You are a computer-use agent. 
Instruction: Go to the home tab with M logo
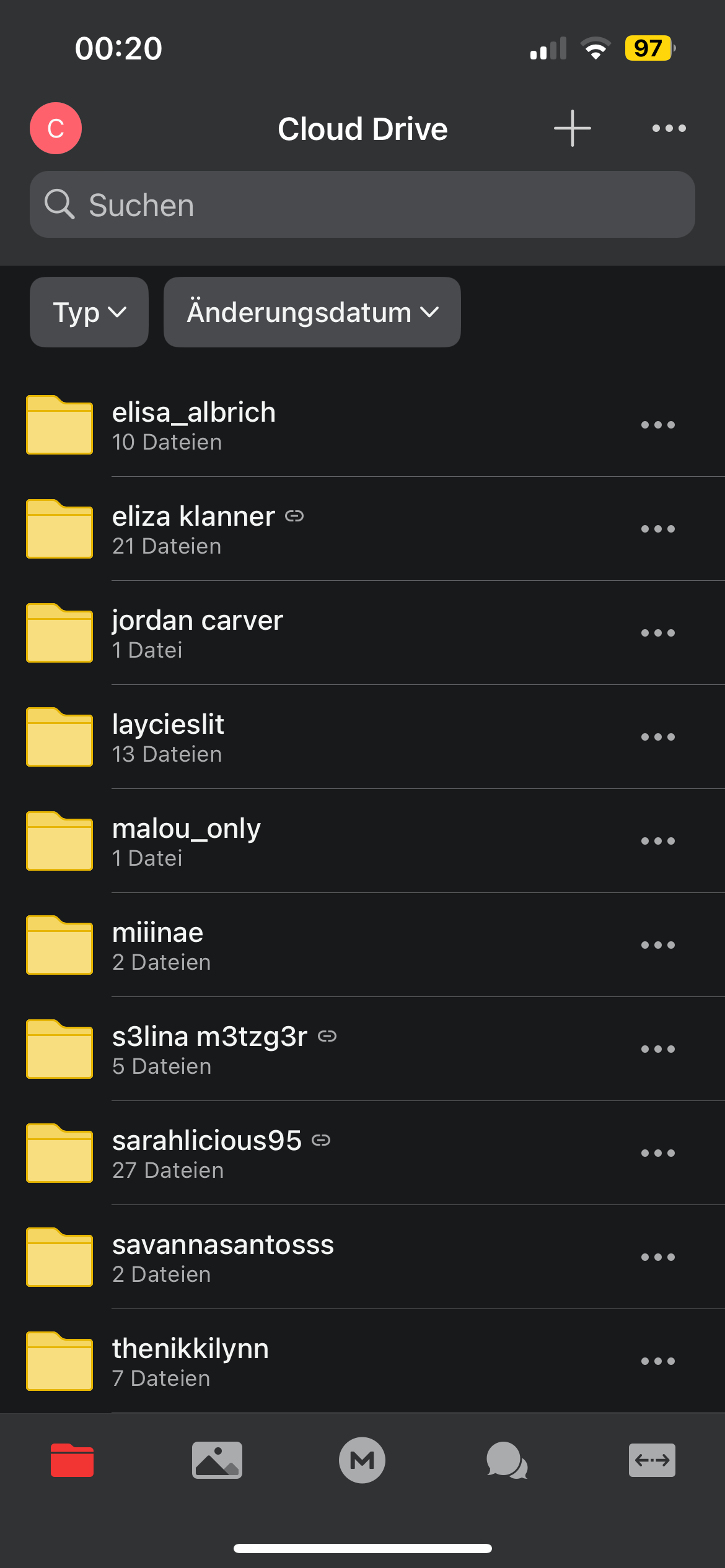coord(362,1460)
